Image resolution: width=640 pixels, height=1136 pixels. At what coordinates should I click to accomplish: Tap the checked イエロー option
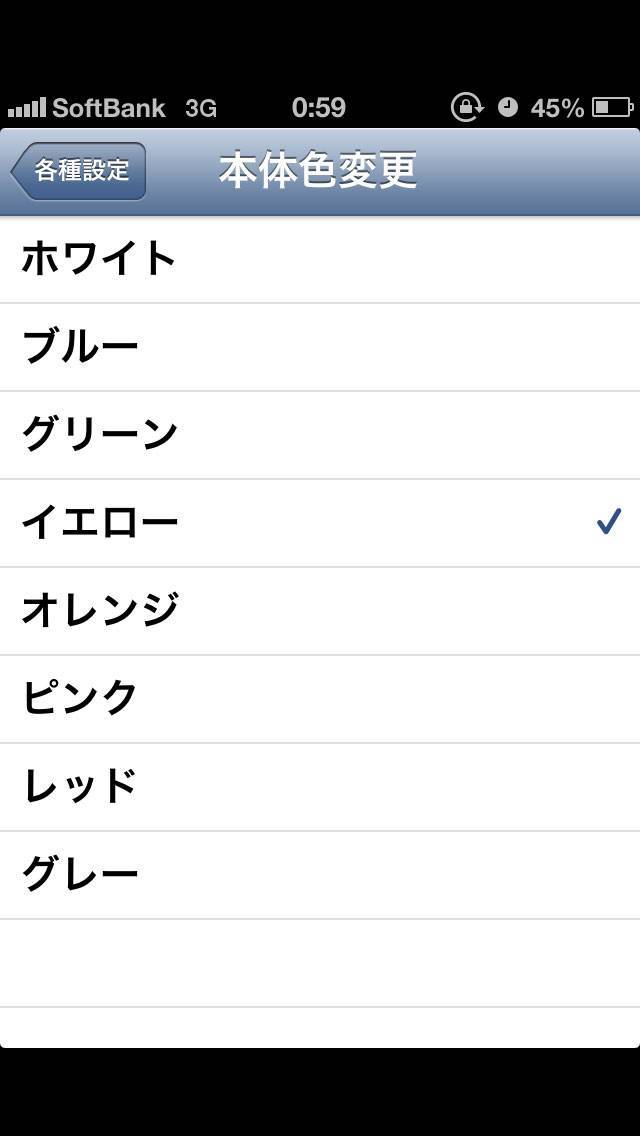tap(320, 523)
